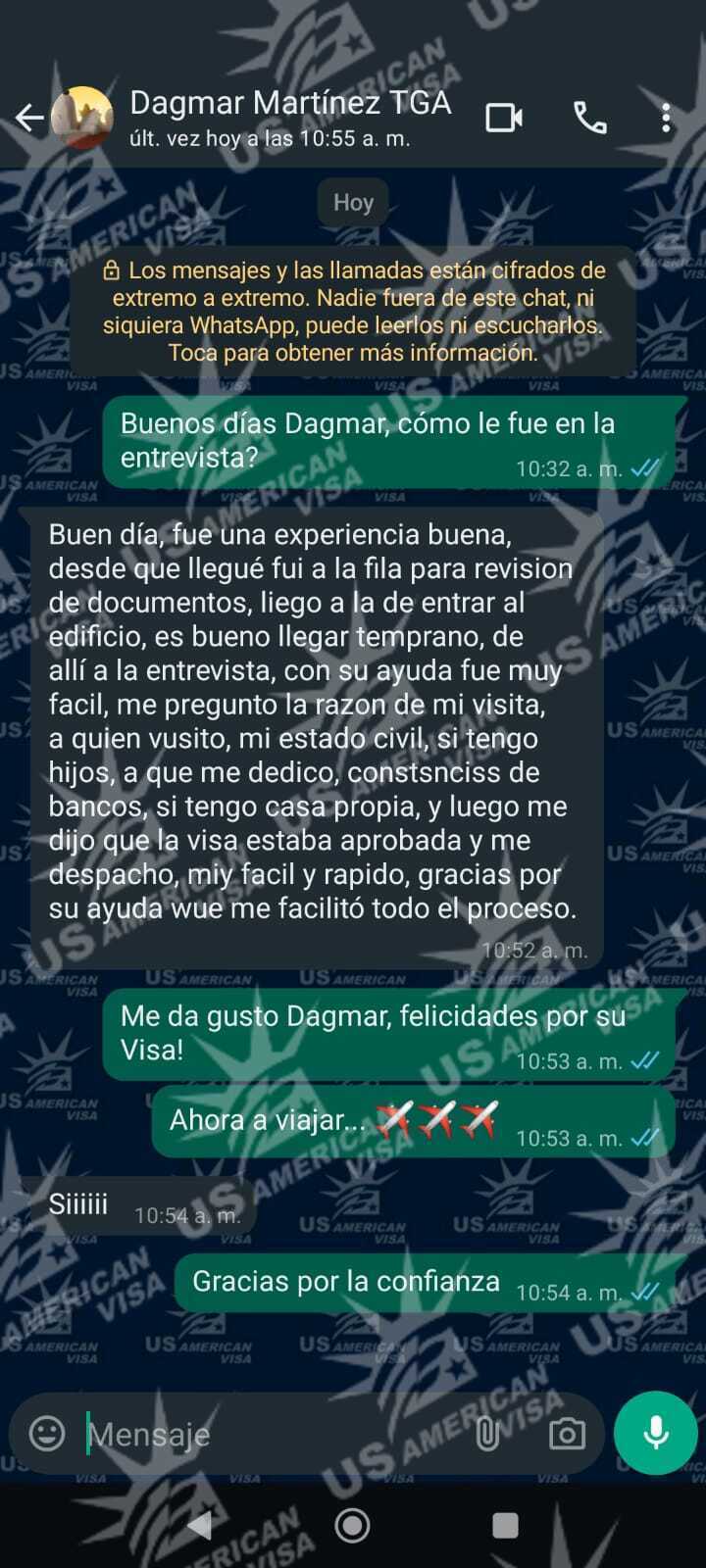706x1568 pixels.
Task: Tap the system home button
Action: (x=352, y=1526)
